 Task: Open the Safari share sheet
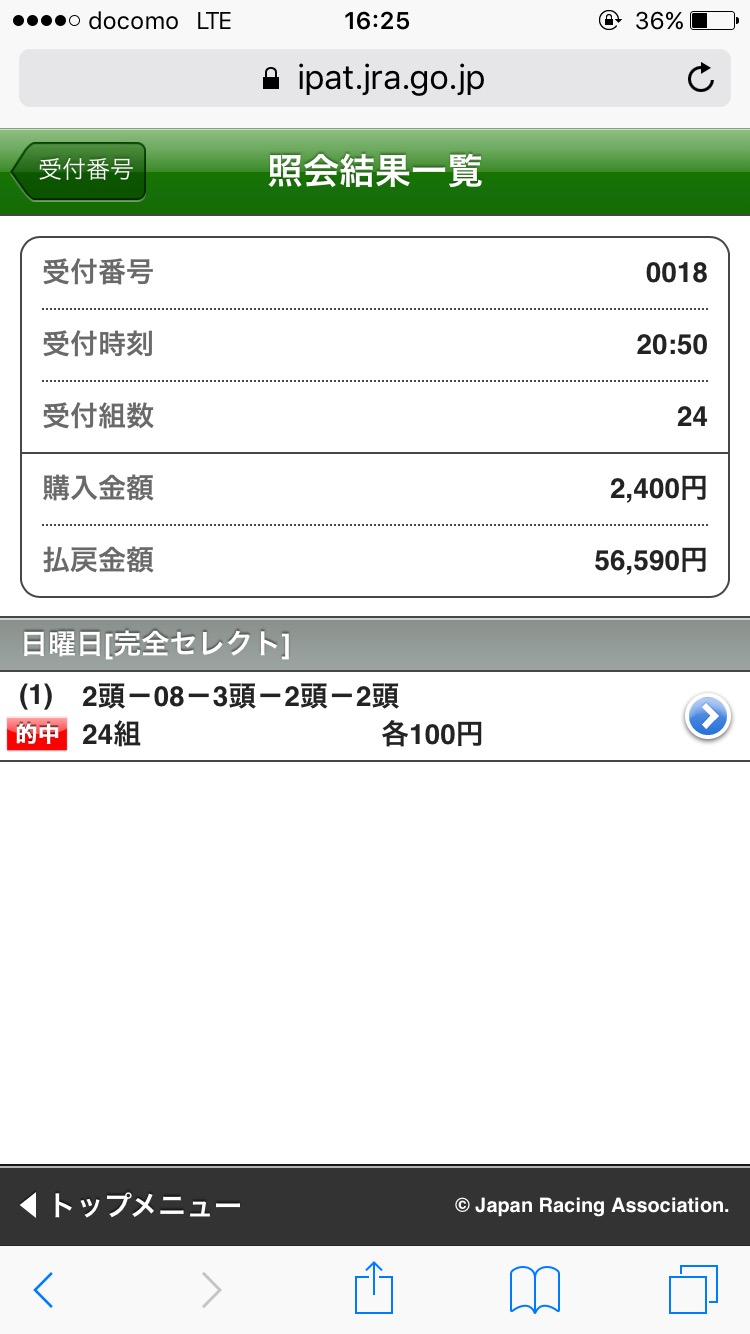375,1288
